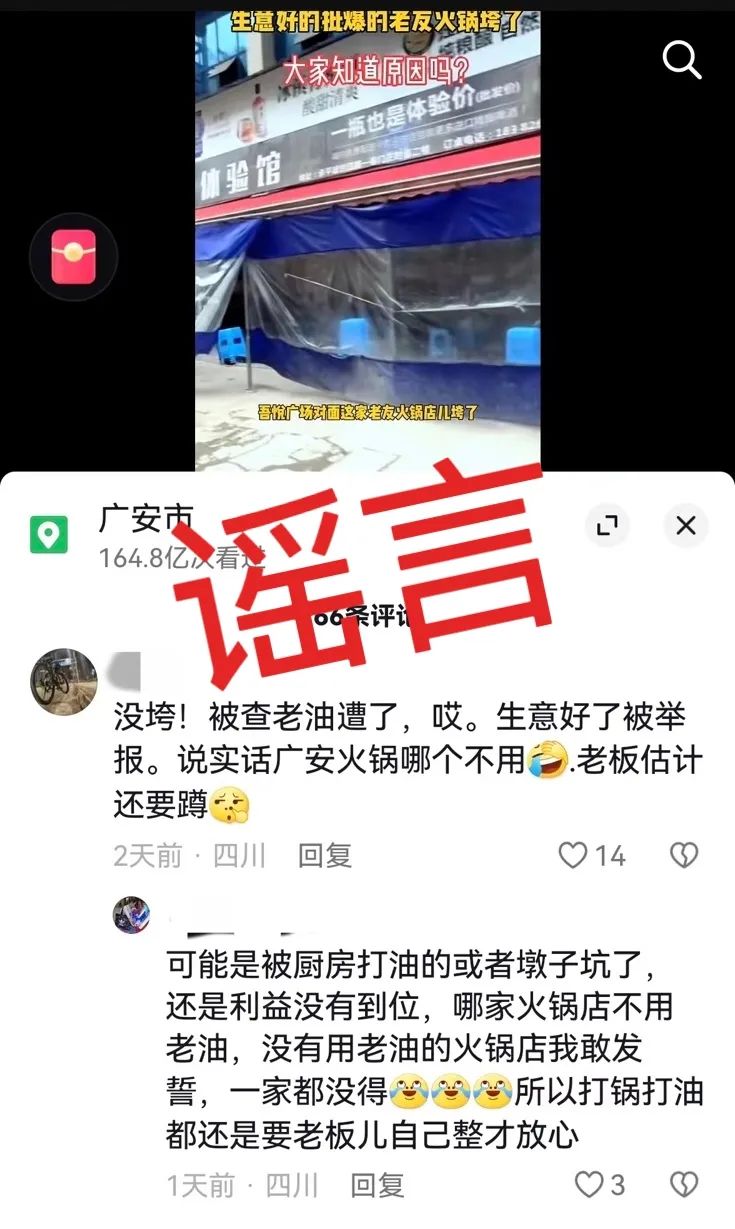This screenshot has height=1229, width=735.
Task: View profile of the bicycle-avatar commenter
Action: pyautogui.click(x=64, y=682)
